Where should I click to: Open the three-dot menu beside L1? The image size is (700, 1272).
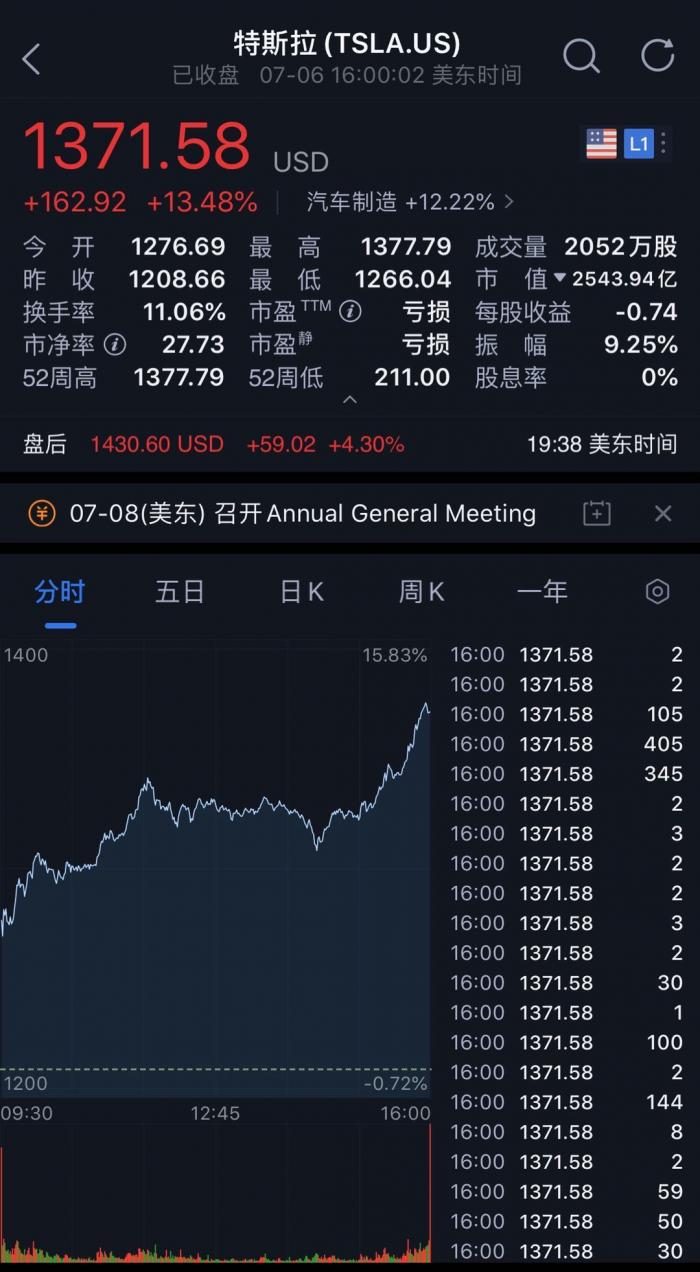663,144
